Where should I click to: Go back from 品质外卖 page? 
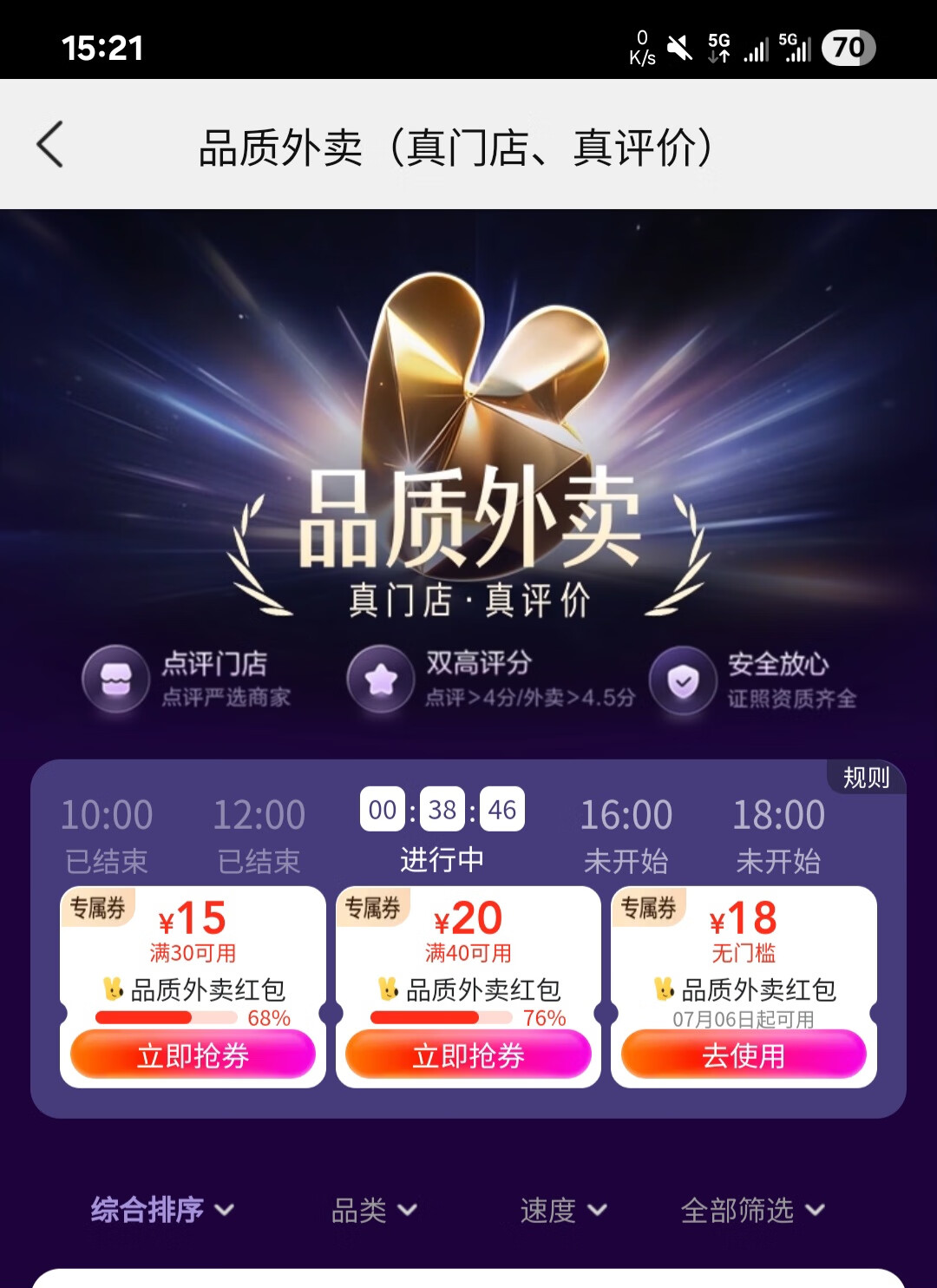(x=50, y=144)
